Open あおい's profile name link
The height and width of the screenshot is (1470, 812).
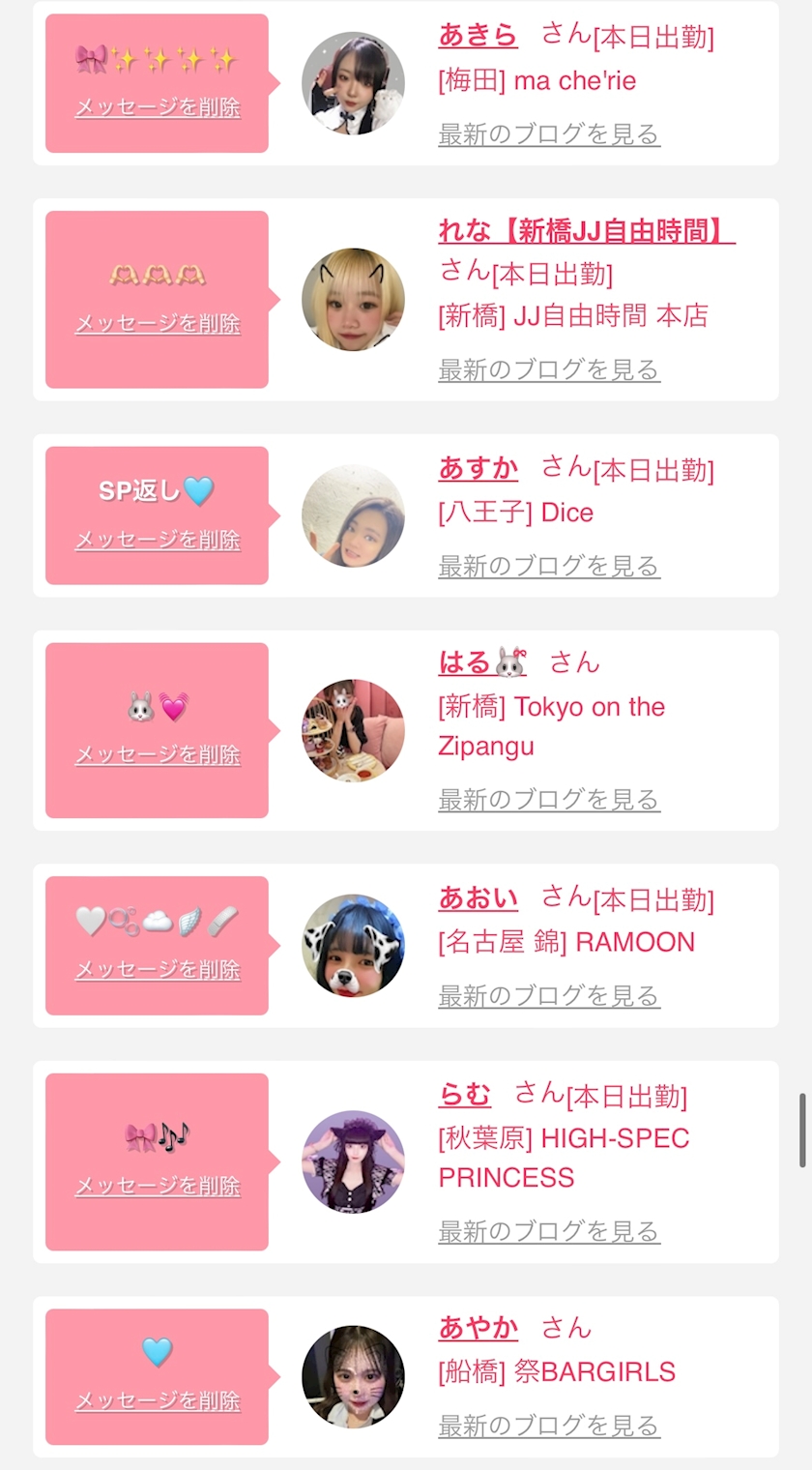[x=478, y=898]
